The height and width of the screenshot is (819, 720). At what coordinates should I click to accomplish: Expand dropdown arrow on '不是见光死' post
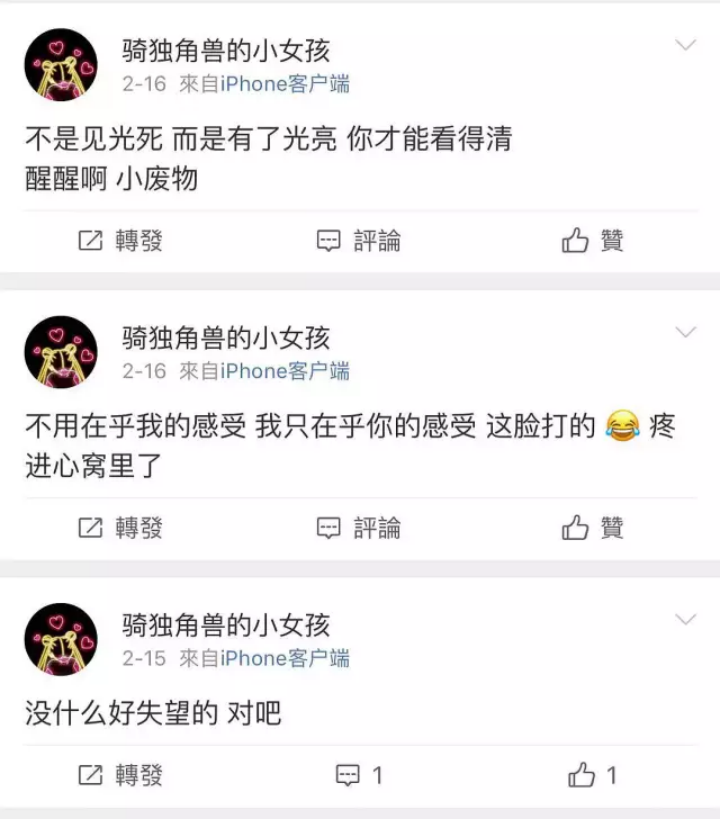coord(685,46)
